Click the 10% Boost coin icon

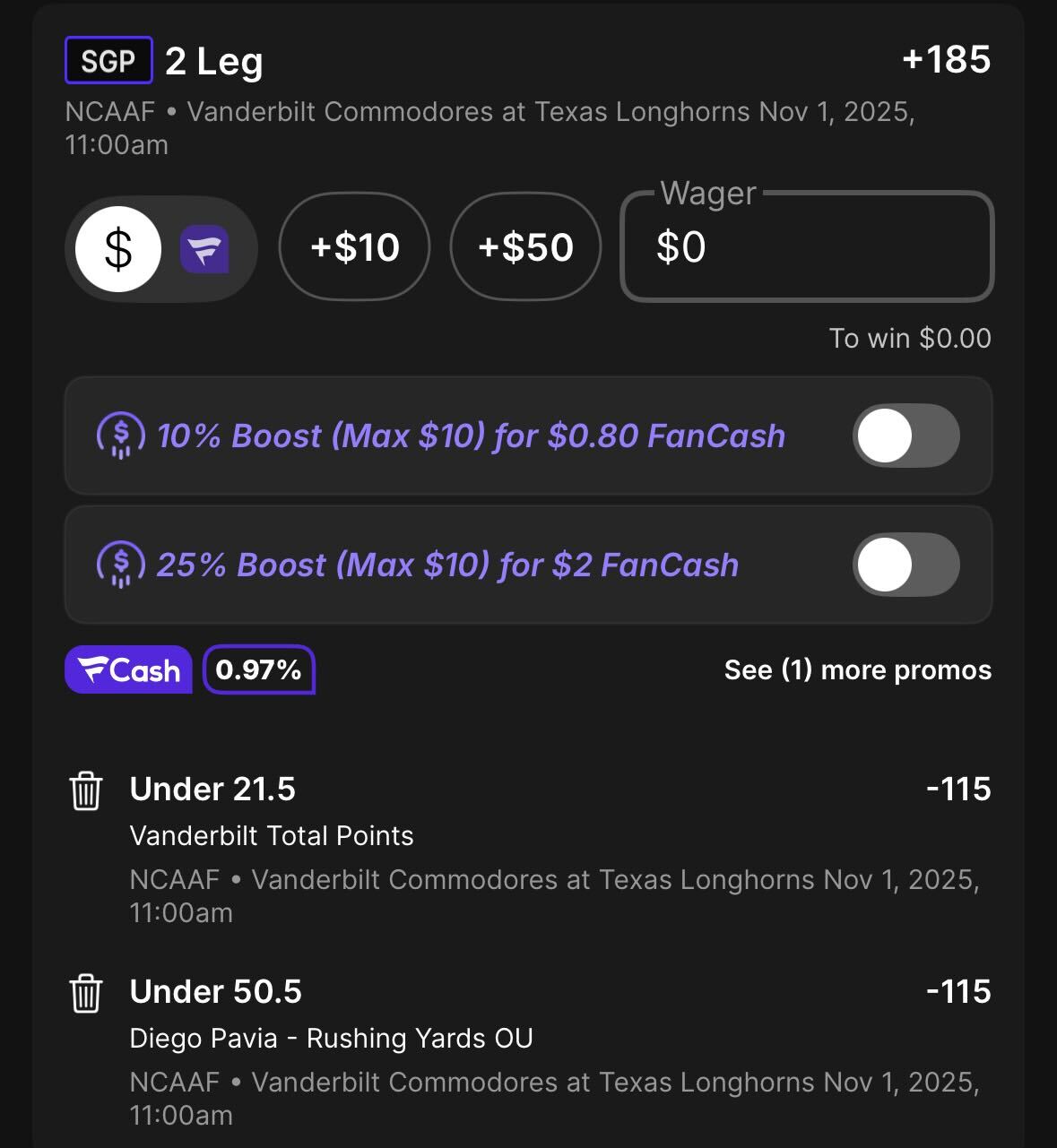[x=121, y=436]
